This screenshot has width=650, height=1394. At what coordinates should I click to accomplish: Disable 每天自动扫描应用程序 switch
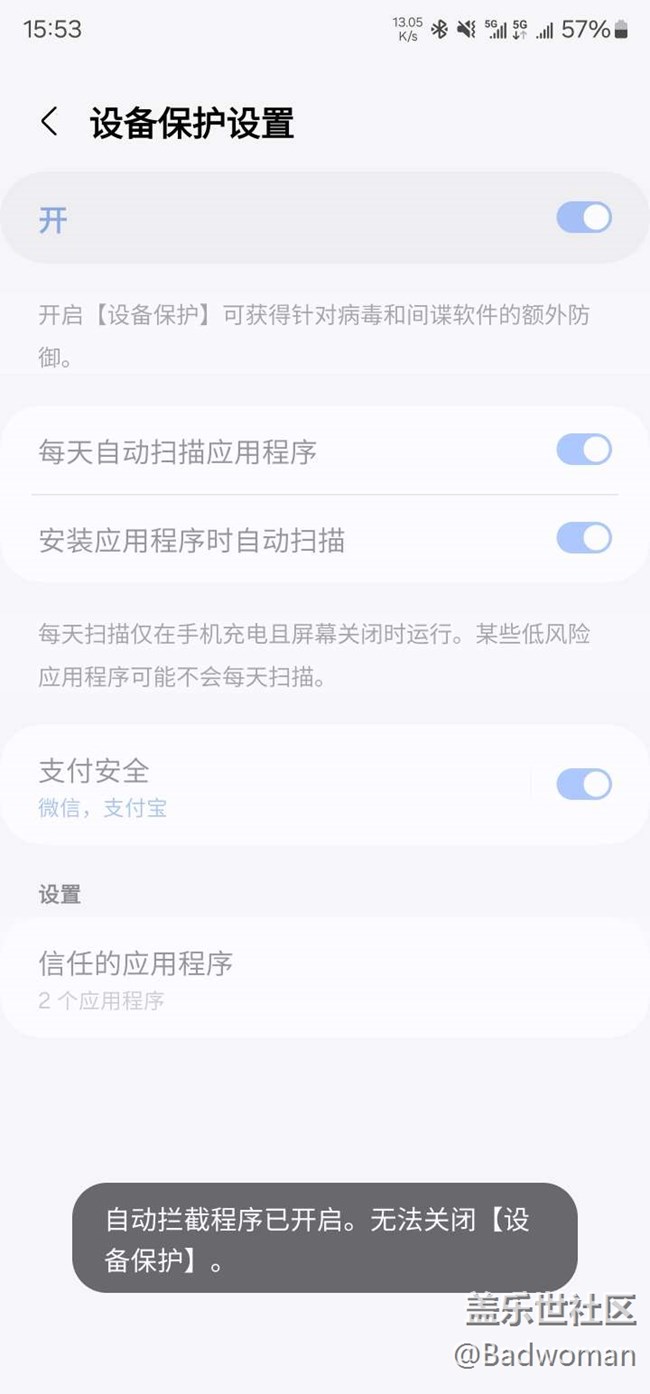(x=583, y=450)
